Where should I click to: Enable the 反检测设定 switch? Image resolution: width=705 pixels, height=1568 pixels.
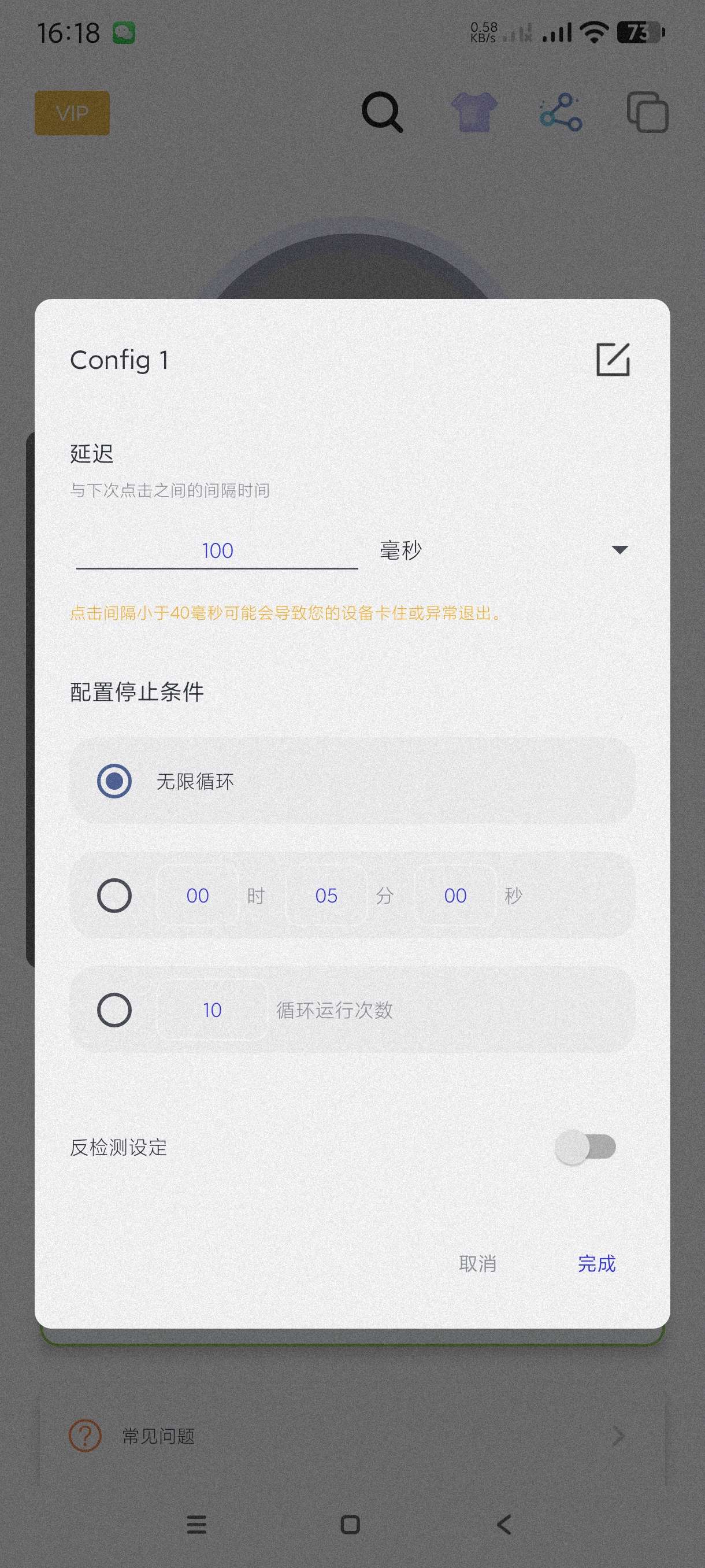pos(585,1148)
